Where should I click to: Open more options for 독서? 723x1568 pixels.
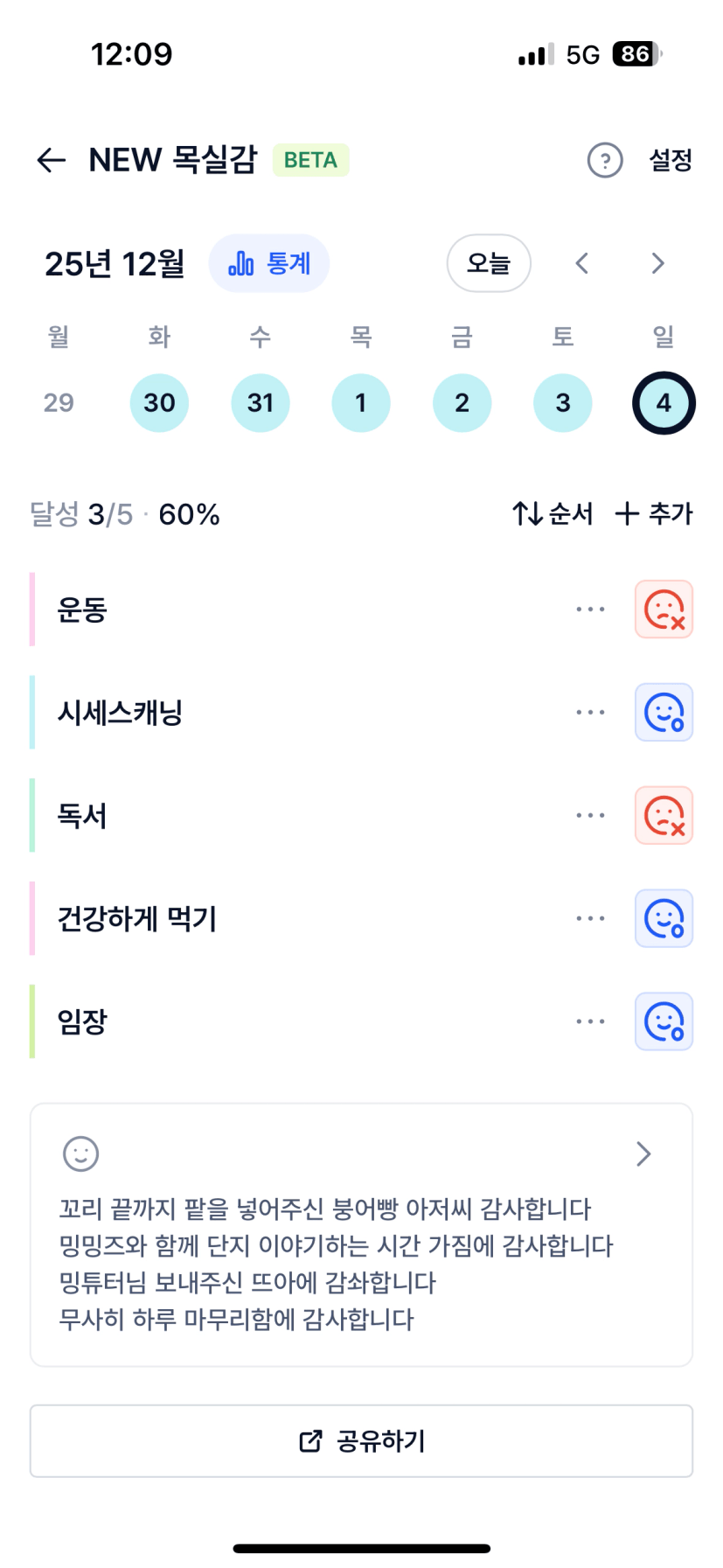click(x=590, y=816)
